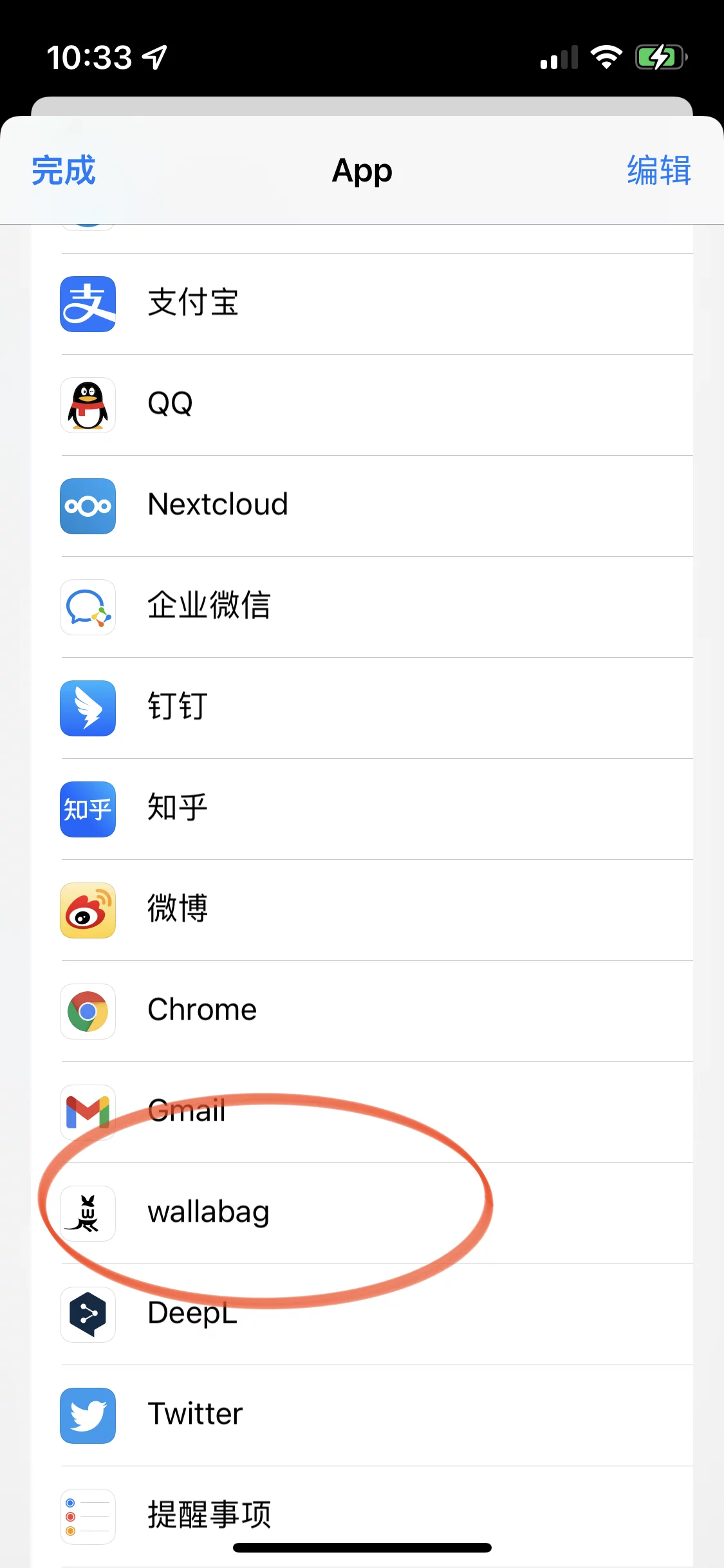Select Gmail from the app list
This screenshot has width=724, height=1568.
click(187, 1112)
